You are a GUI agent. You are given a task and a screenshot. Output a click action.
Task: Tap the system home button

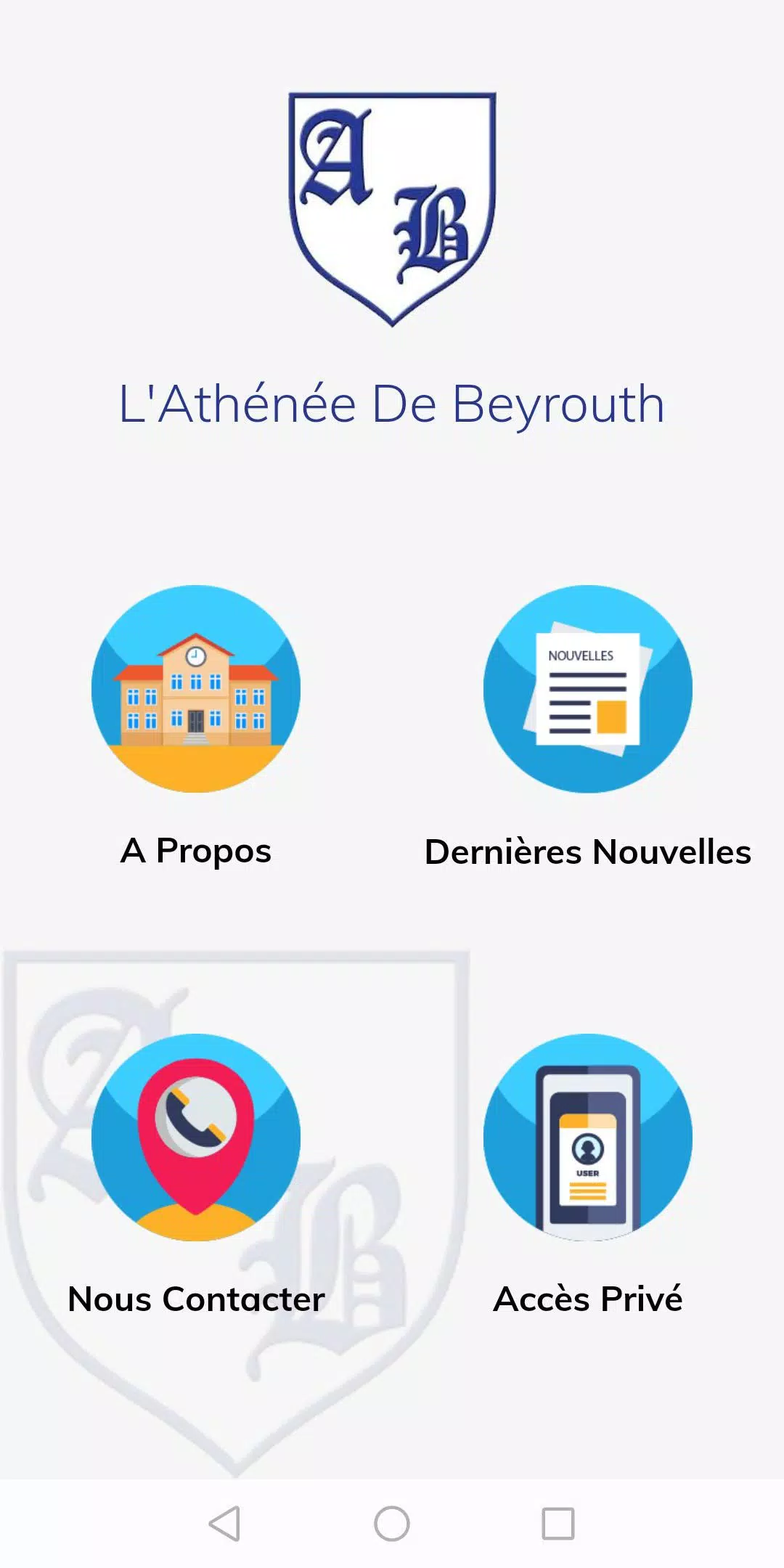pos(392,1523)
